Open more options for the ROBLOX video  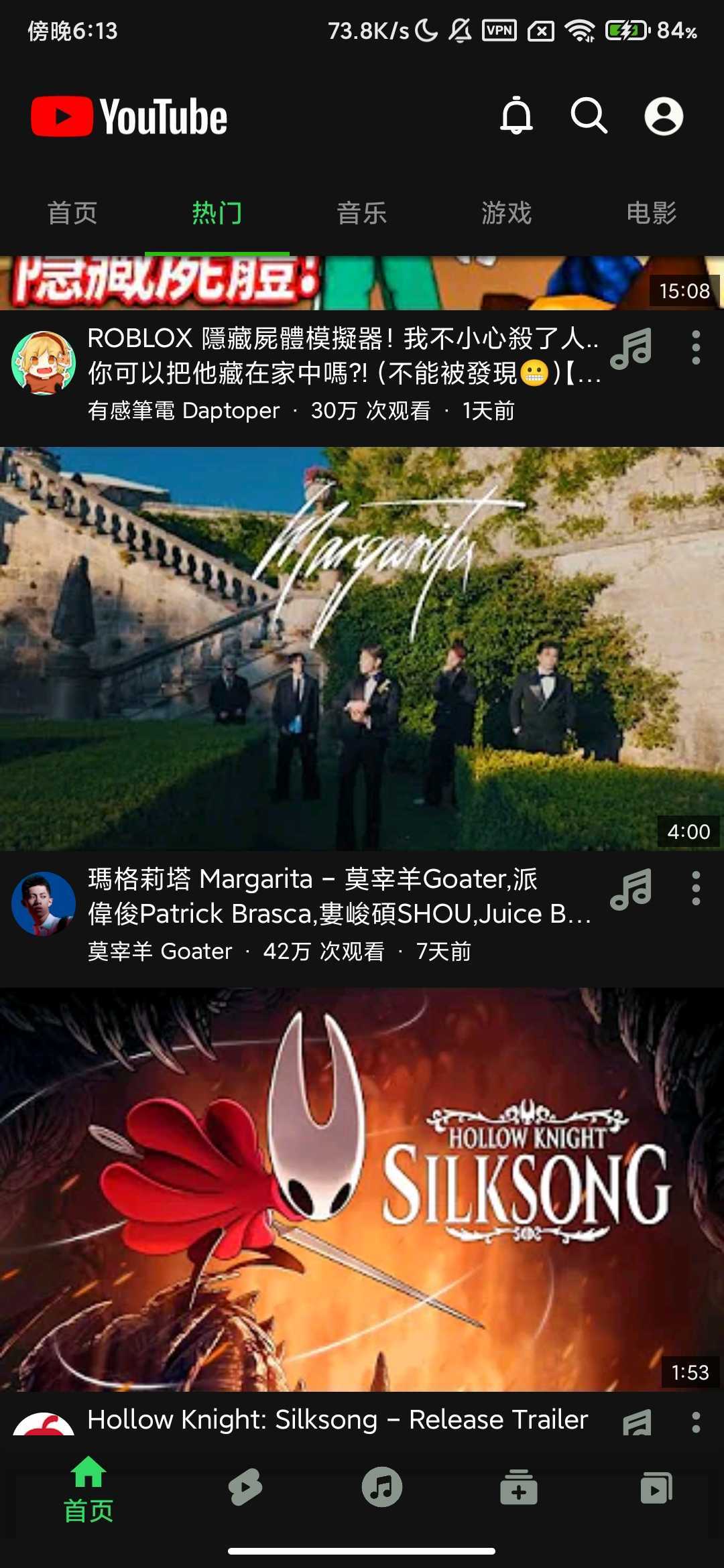696,347
